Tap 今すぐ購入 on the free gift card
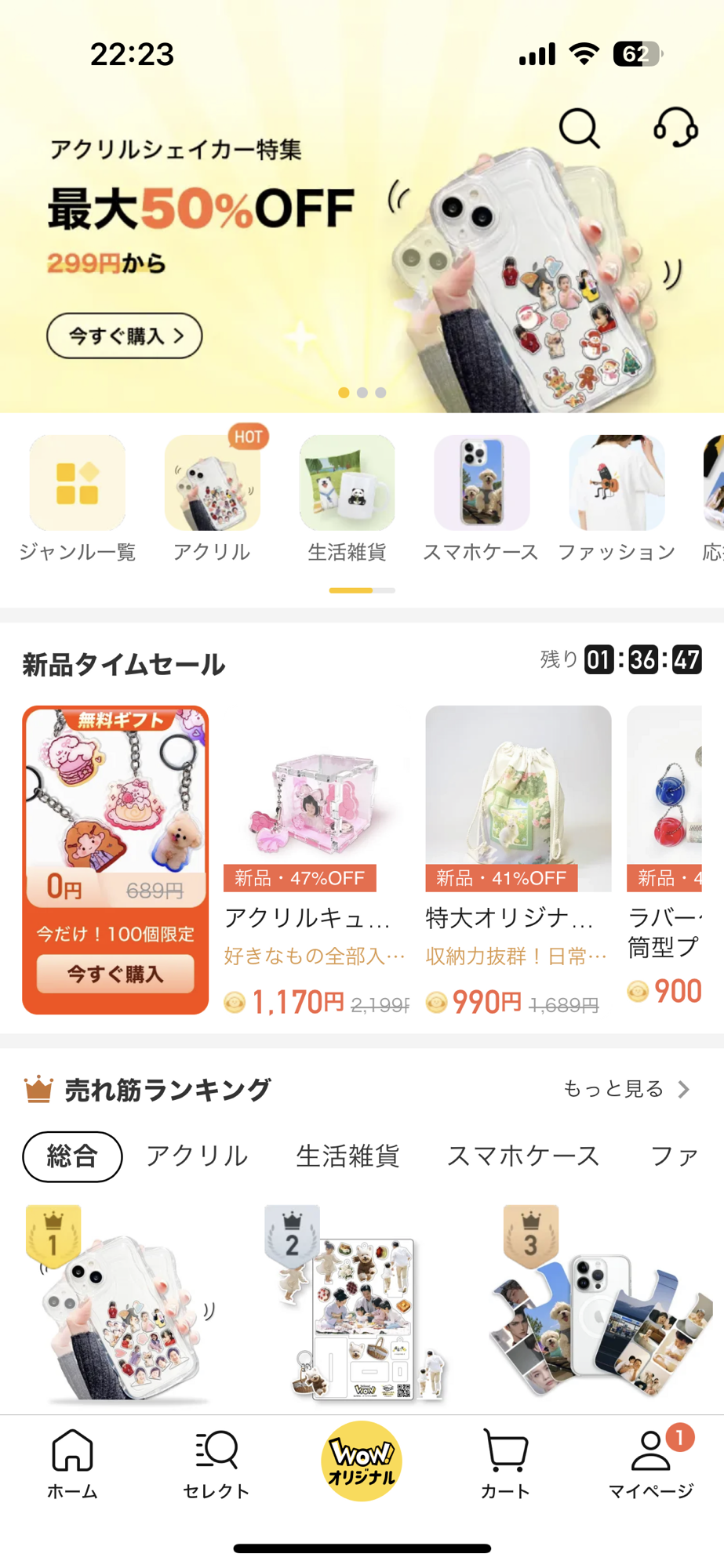 (x=115, y=974)
